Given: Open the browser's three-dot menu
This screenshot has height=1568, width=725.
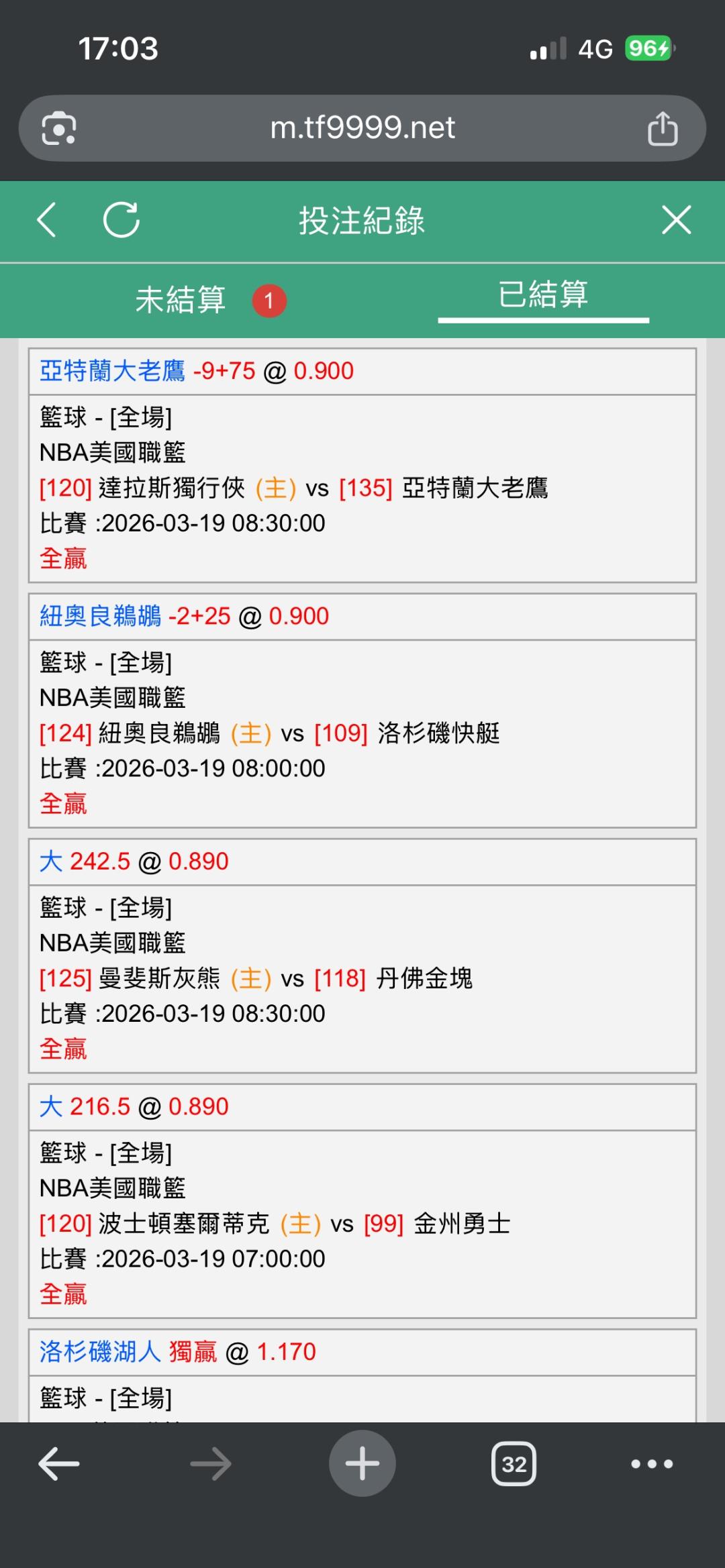Looking at the screenshot, I should [652, 1464].
